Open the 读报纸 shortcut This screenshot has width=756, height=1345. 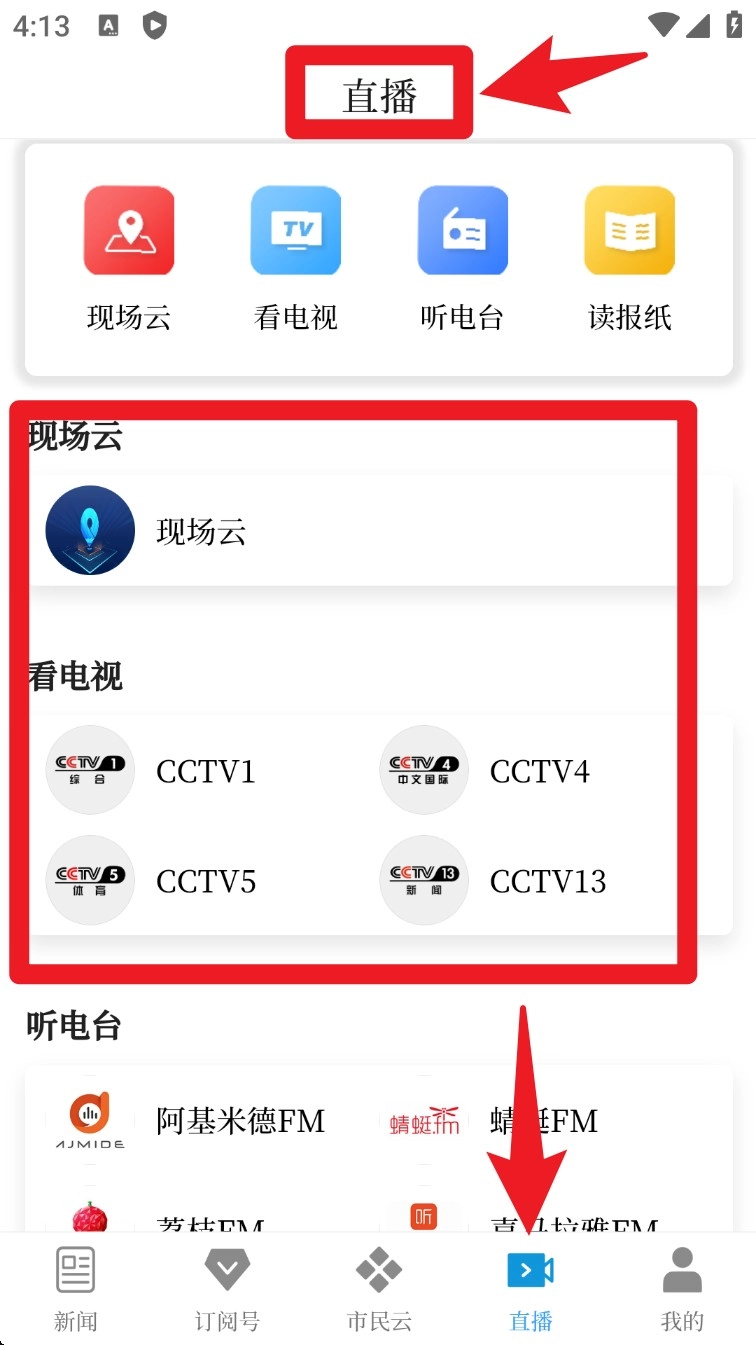(x=629, y=231)
